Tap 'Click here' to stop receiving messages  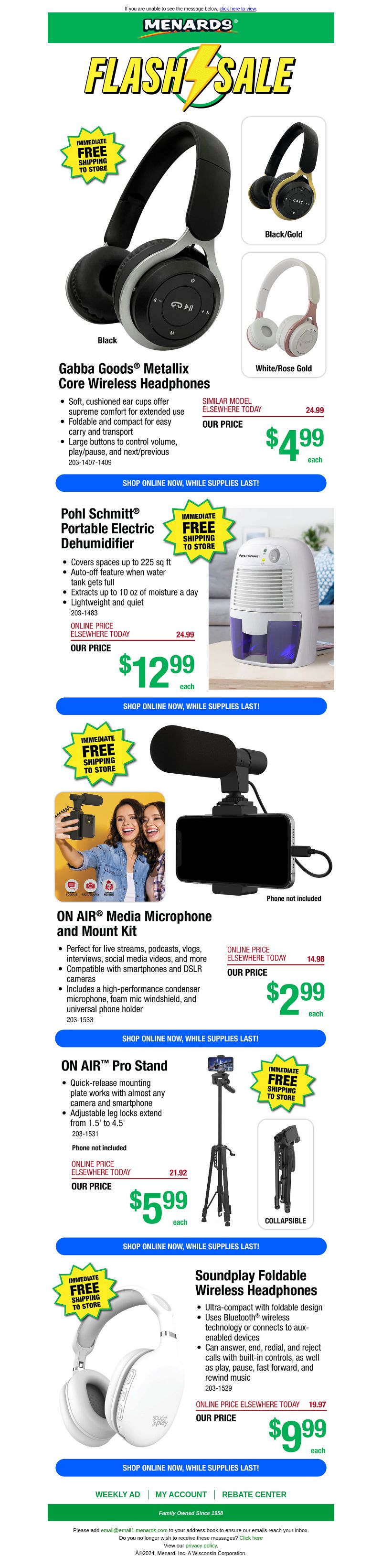coord(251,1538)
